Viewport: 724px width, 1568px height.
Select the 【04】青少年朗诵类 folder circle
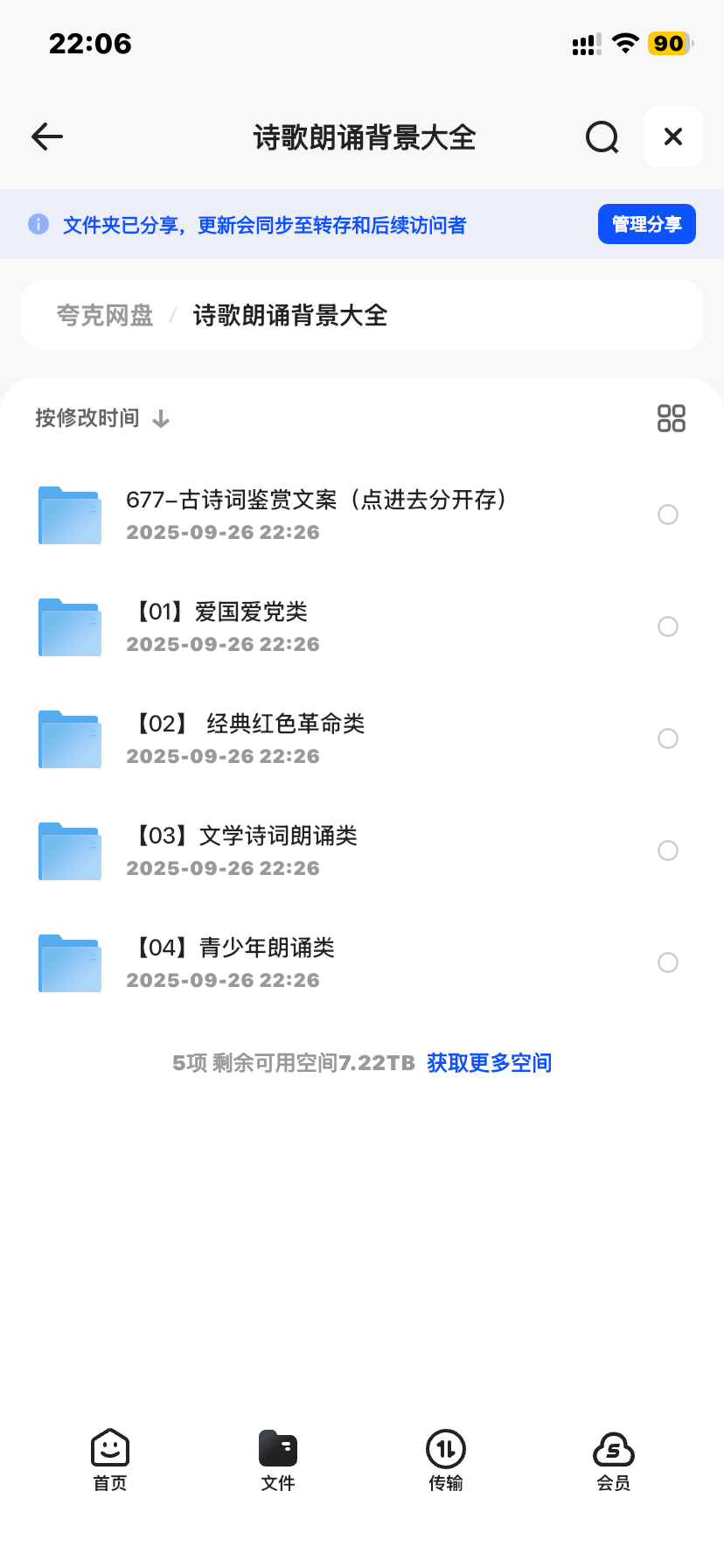click(668, 962)
